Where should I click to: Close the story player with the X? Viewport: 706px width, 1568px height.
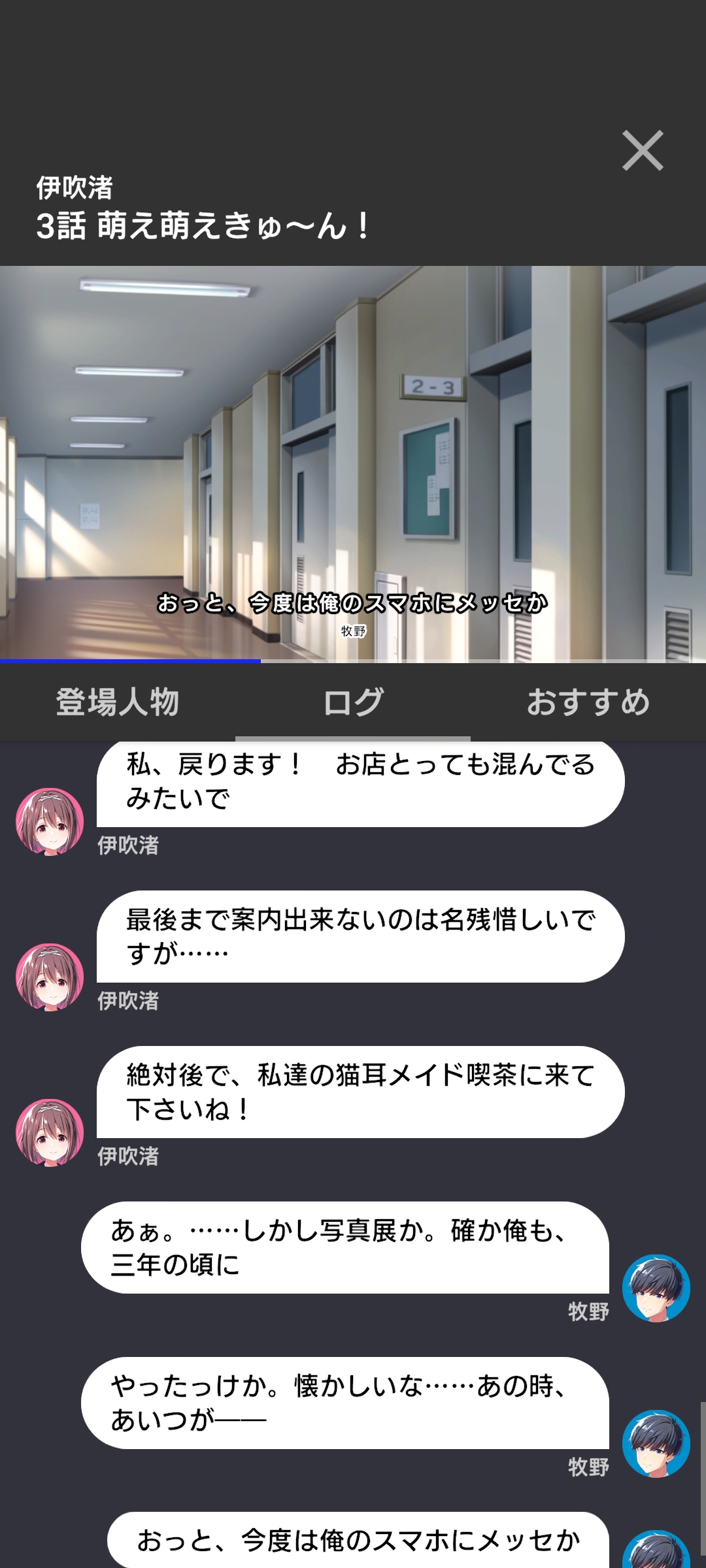(x=643, y=151)
